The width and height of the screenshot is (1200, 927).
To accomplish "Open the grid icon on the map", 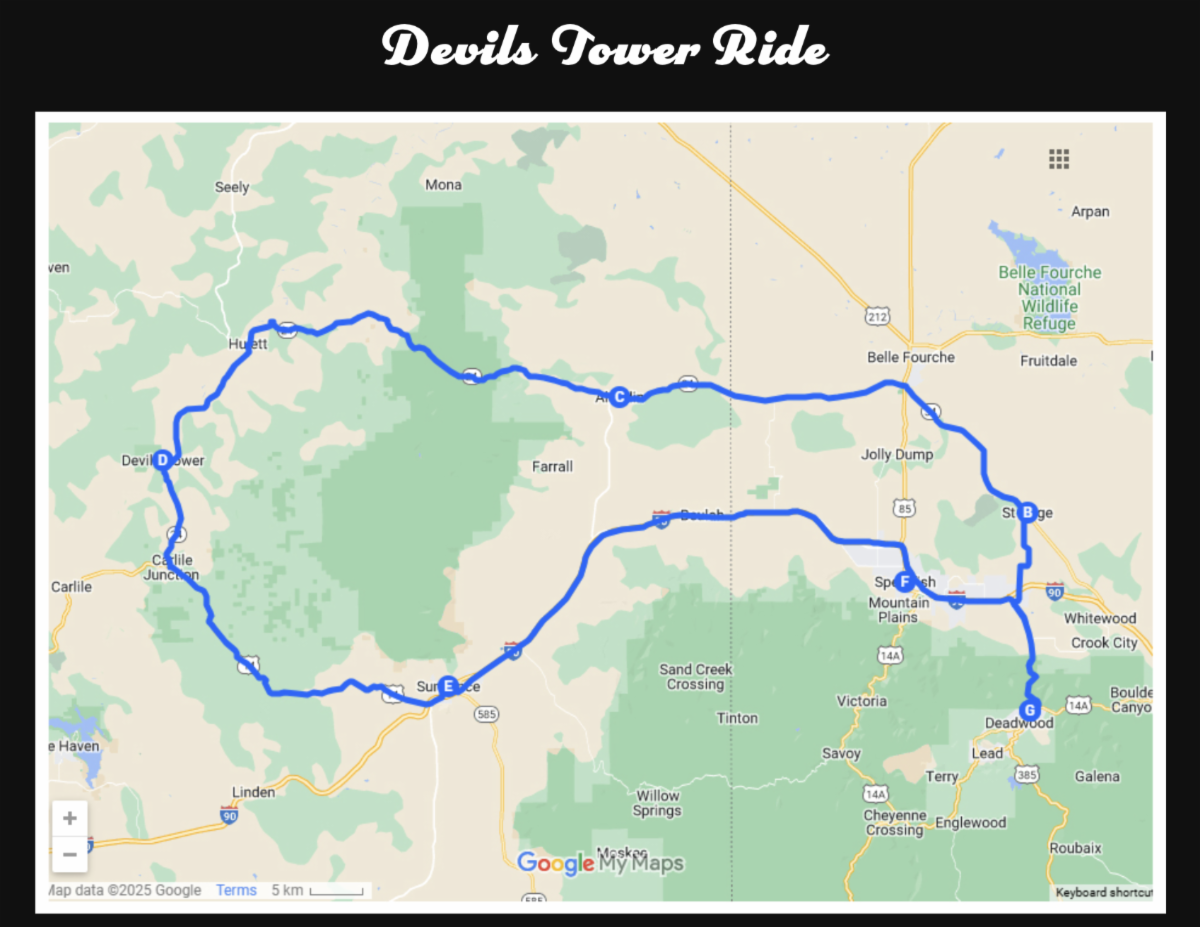I will pyautogui.click(x=1059, y=159).
